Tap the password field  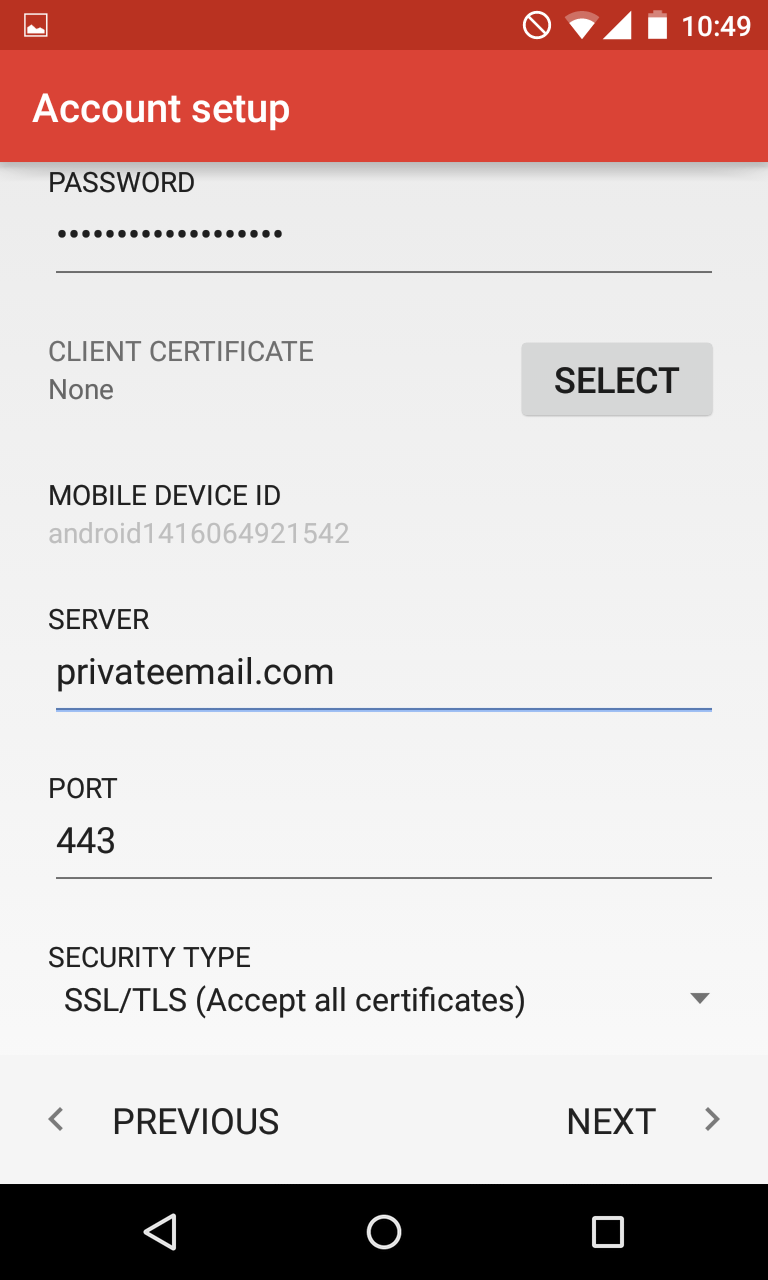[x=383, y=237]
